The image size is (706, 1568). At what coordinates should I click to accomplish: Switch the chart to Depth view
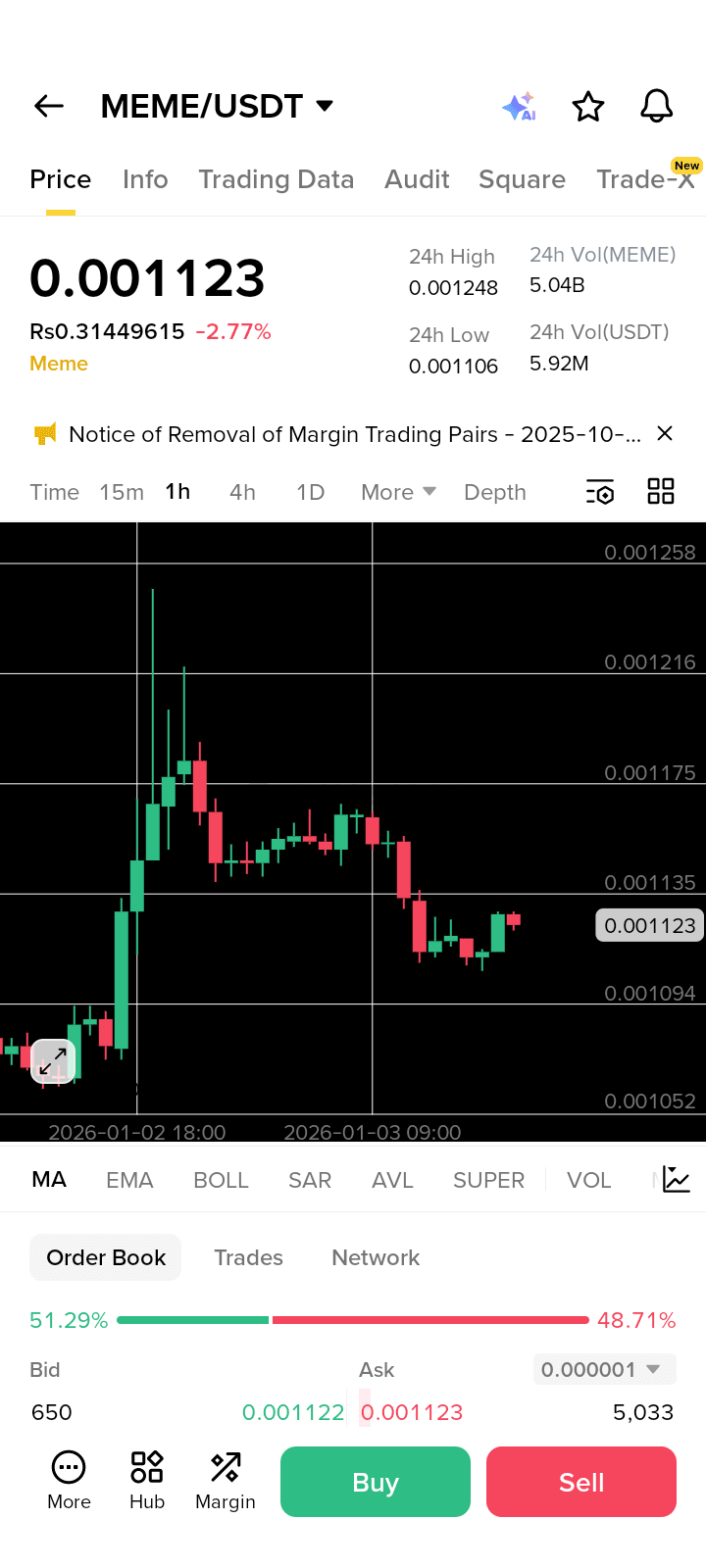(495, 492)
